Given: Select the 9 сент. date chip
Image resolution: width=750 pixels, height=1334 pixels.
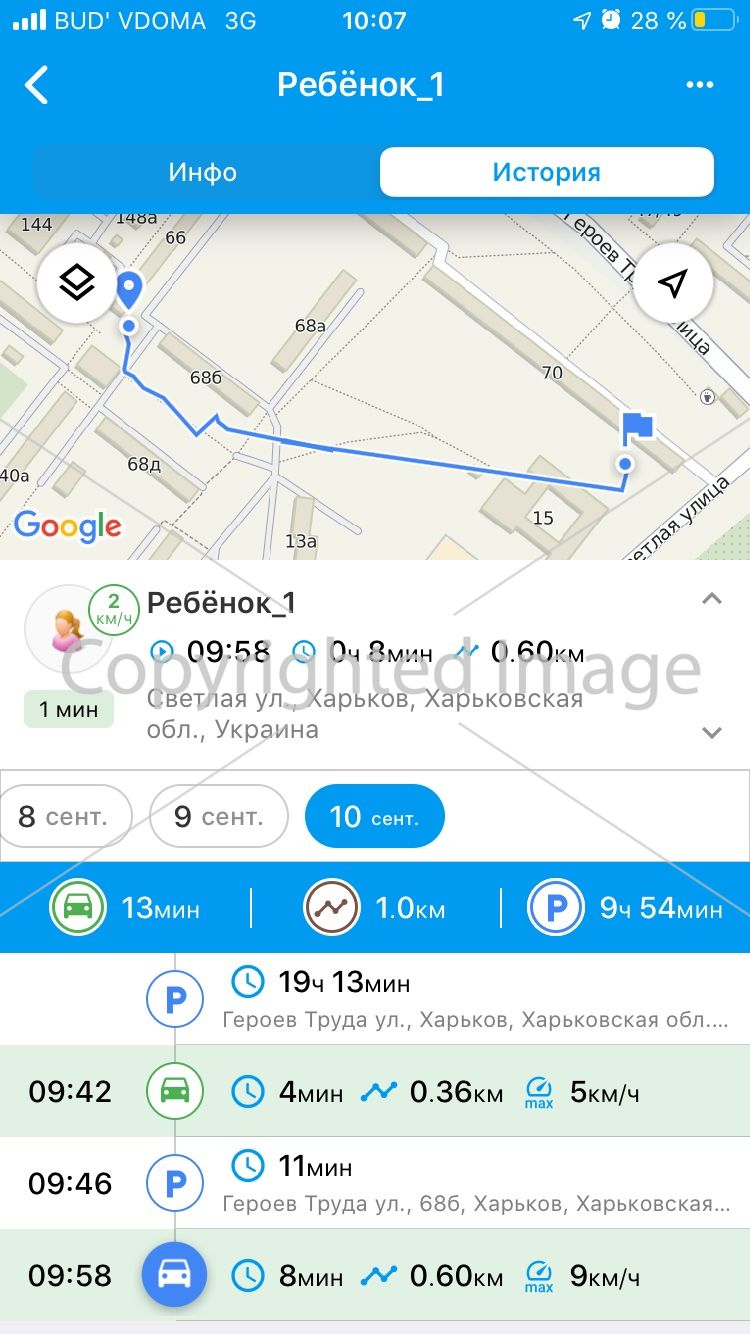Looking at the screenshot, I should tap(218, 817).
